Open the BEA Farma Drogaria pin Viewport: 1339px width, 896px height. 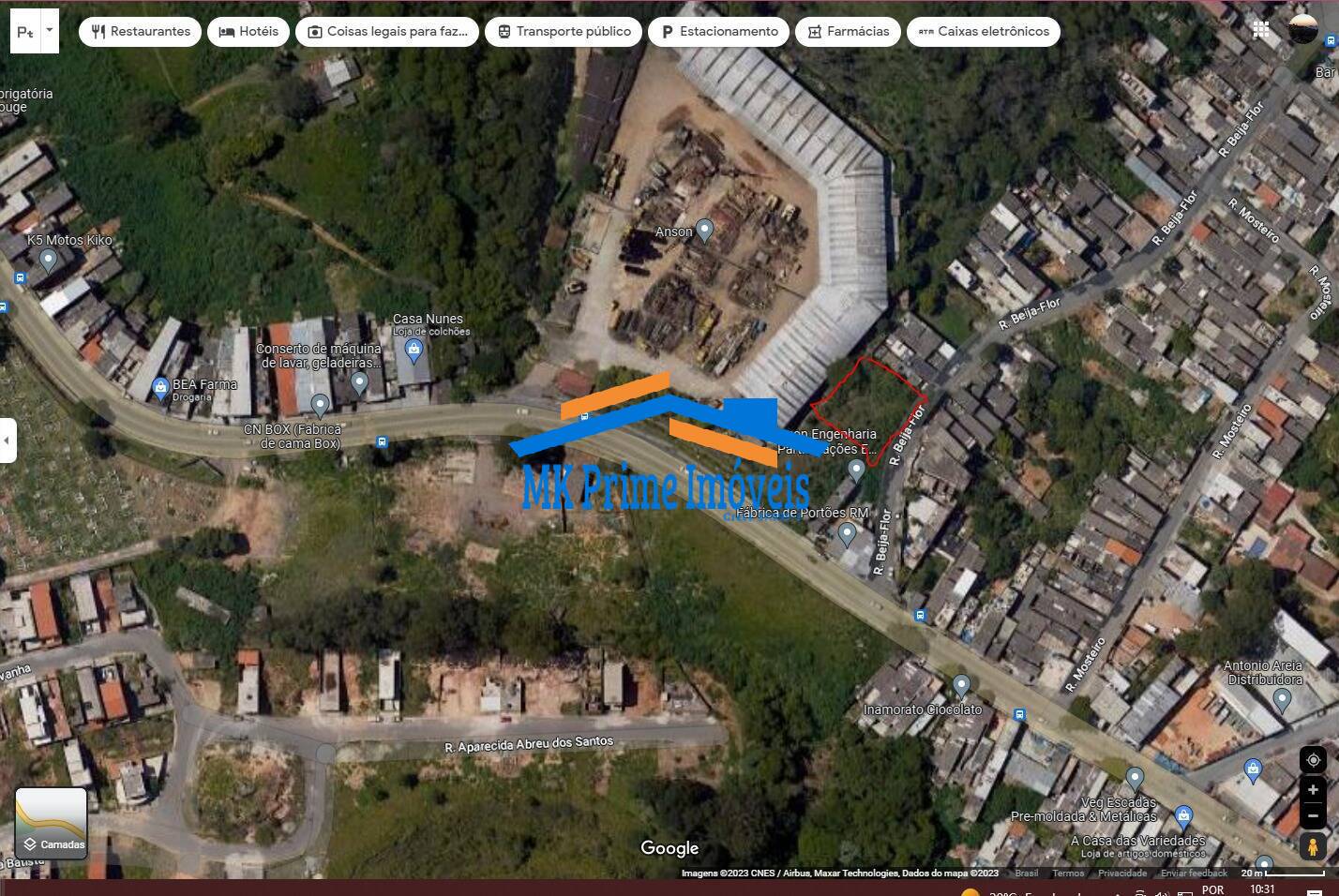click(160, 385)
